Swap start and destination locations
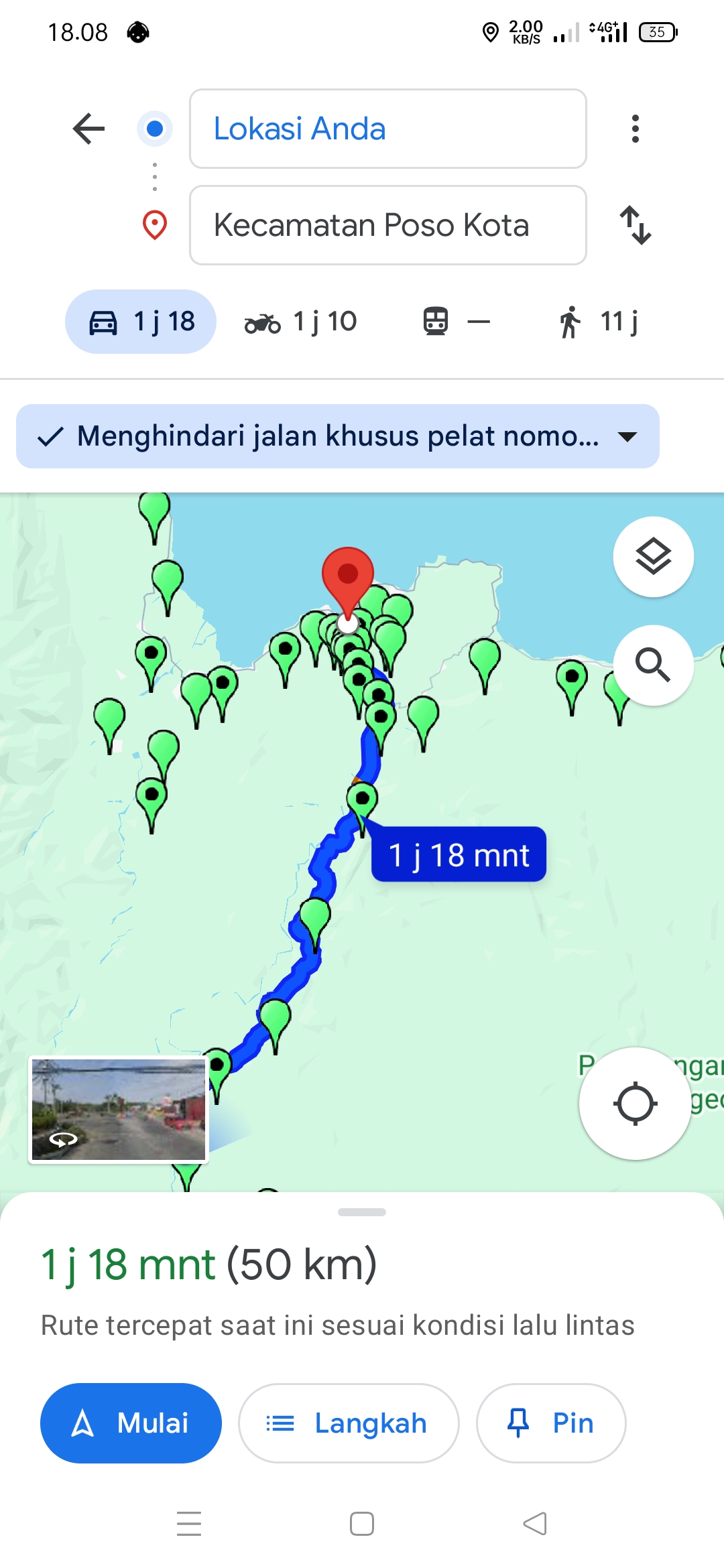This screenshot has width=724, height=1568. [x=635, y=225]
